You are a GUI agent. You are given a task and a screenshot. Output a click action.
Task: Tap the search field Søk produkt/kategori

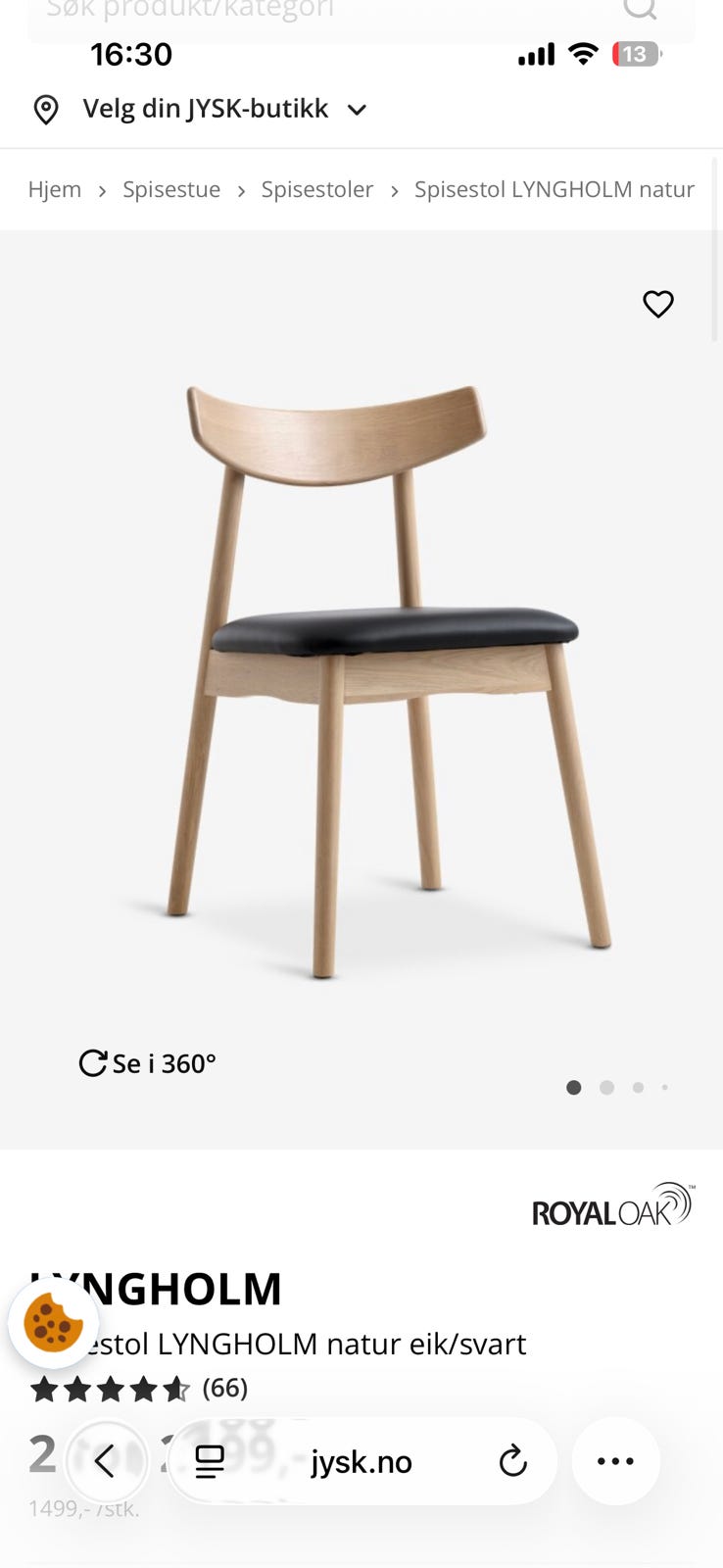coord(361,16)
